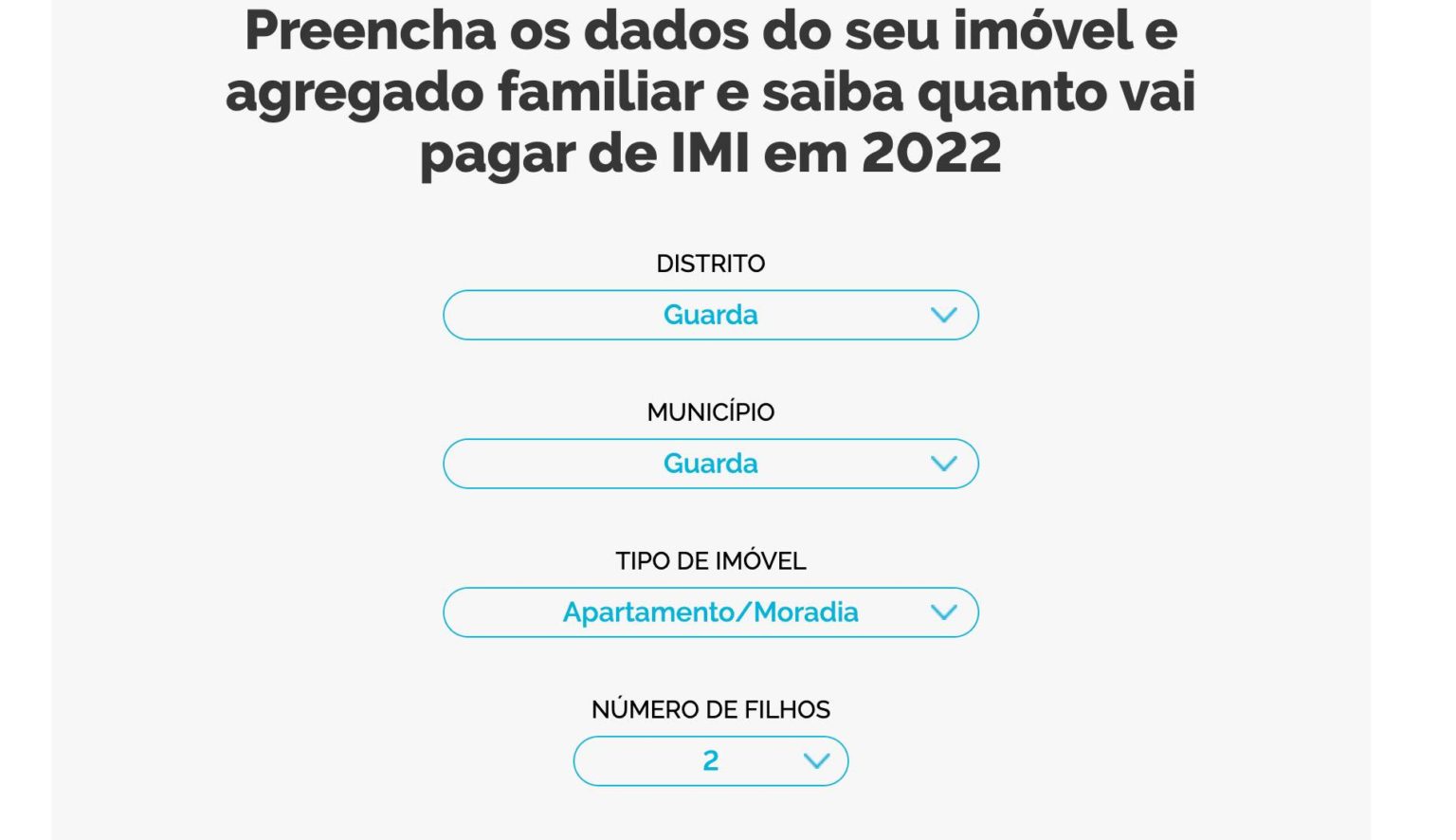Select a different Número de Filhos
Image resolution: width=1456 pixels, height=840 pixels.
710,761
